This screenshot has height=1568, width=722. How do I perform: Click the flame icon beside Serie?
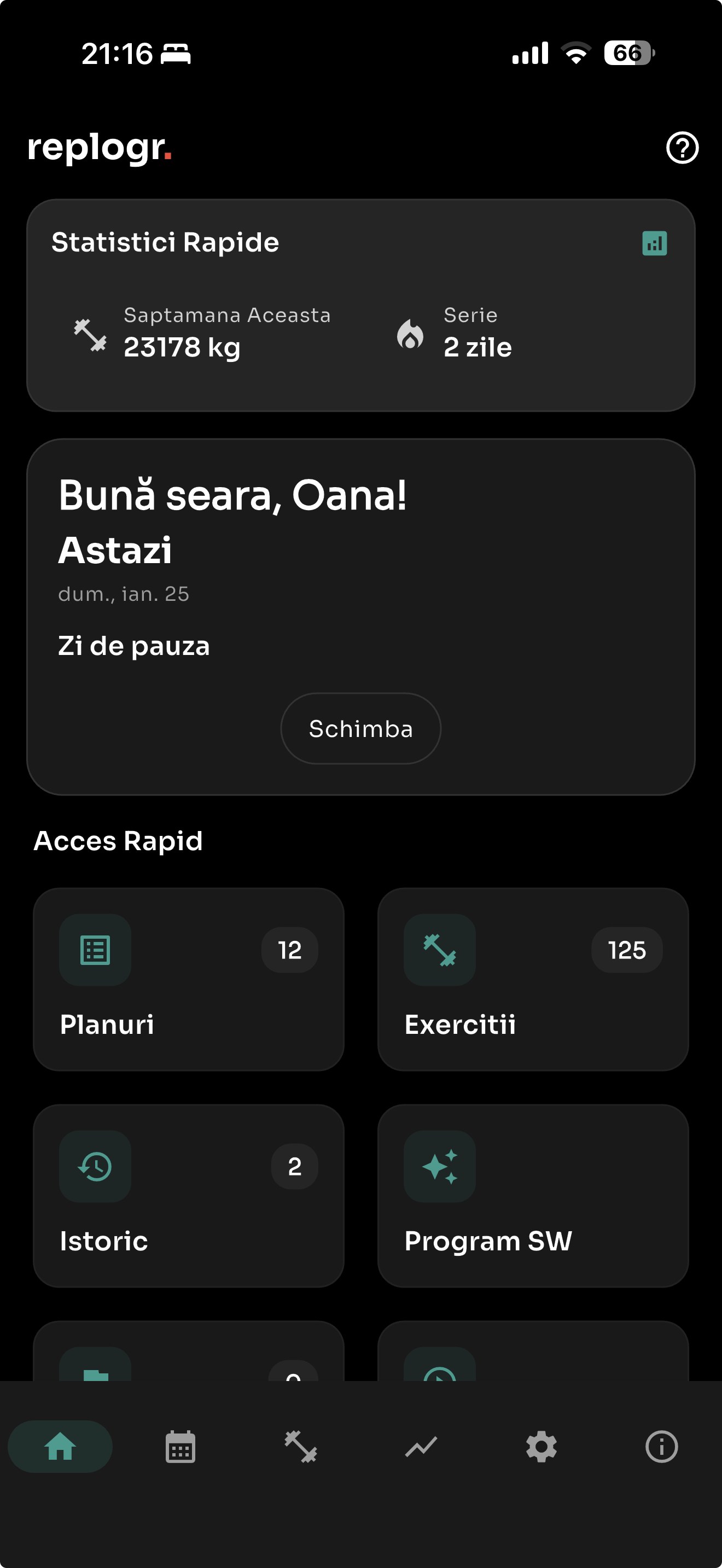tap(410, 334)
